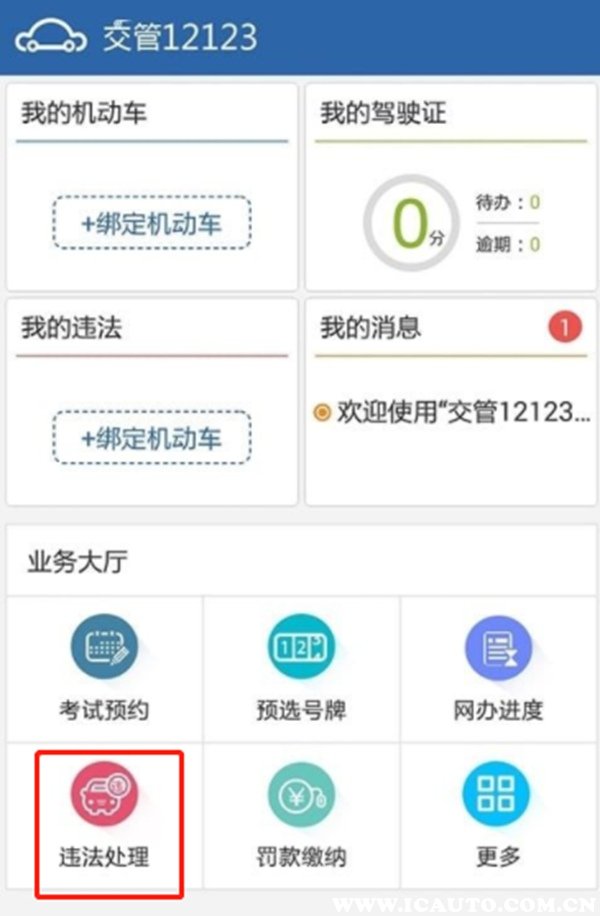The width and height of the screenshot is (600, 916).
Task: Open 罚款缴纳 service
Action: (301, 816)
